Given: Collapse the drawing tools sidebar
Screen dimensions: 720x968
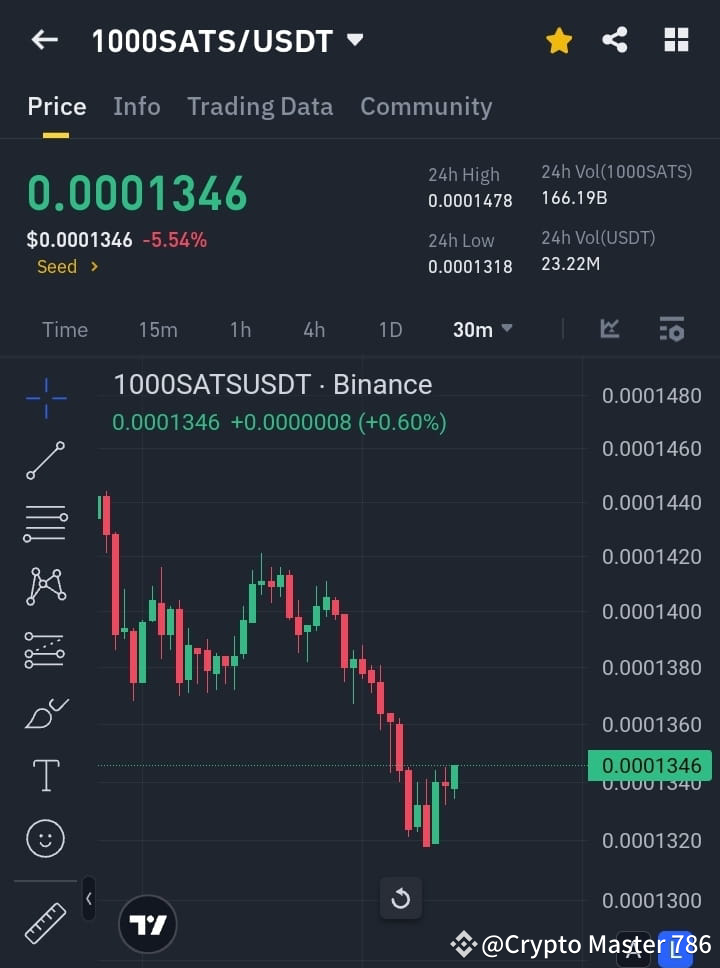Looking at the screenshot, I should pyautogui.click(x=88, y=898).
